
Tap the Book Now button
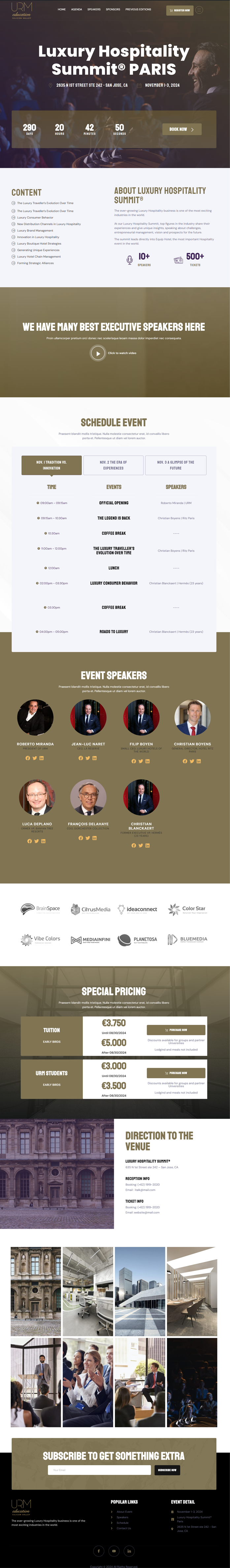181,129
